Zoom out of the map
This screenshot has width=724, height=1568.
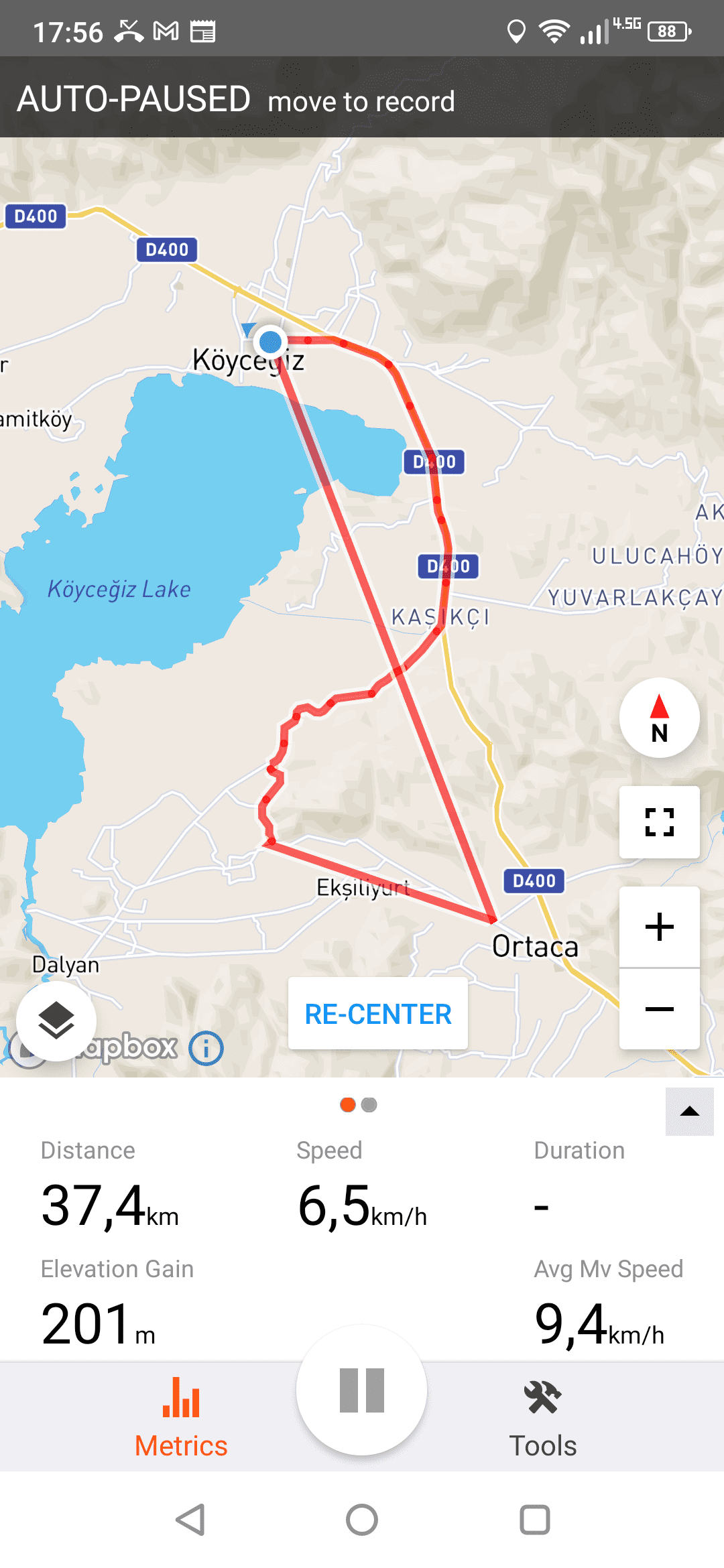point(659,1008)
